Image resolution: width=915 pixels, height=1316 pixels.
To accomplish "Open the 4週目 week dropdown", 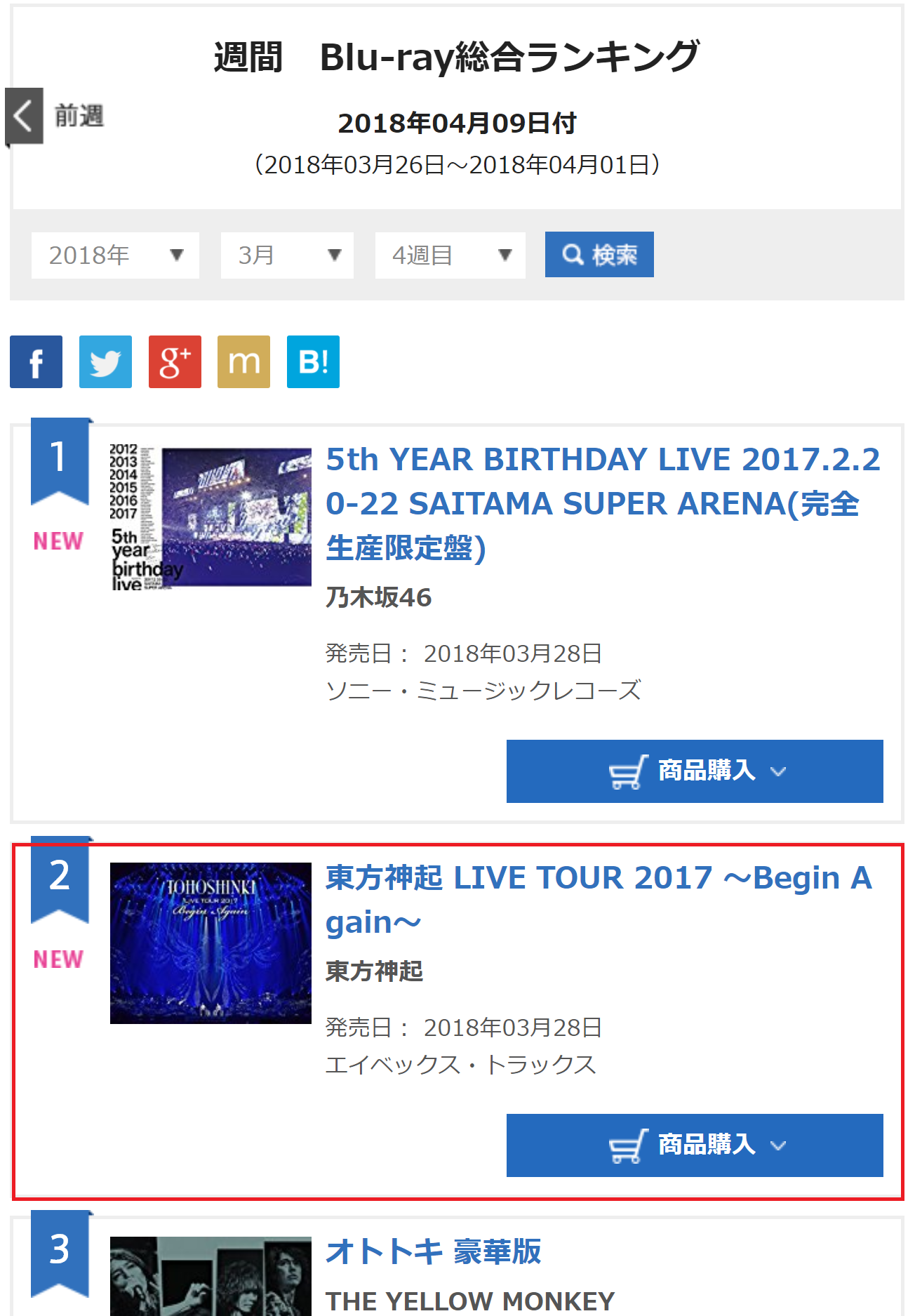I will pyautogui.click(x=450, y=255).
